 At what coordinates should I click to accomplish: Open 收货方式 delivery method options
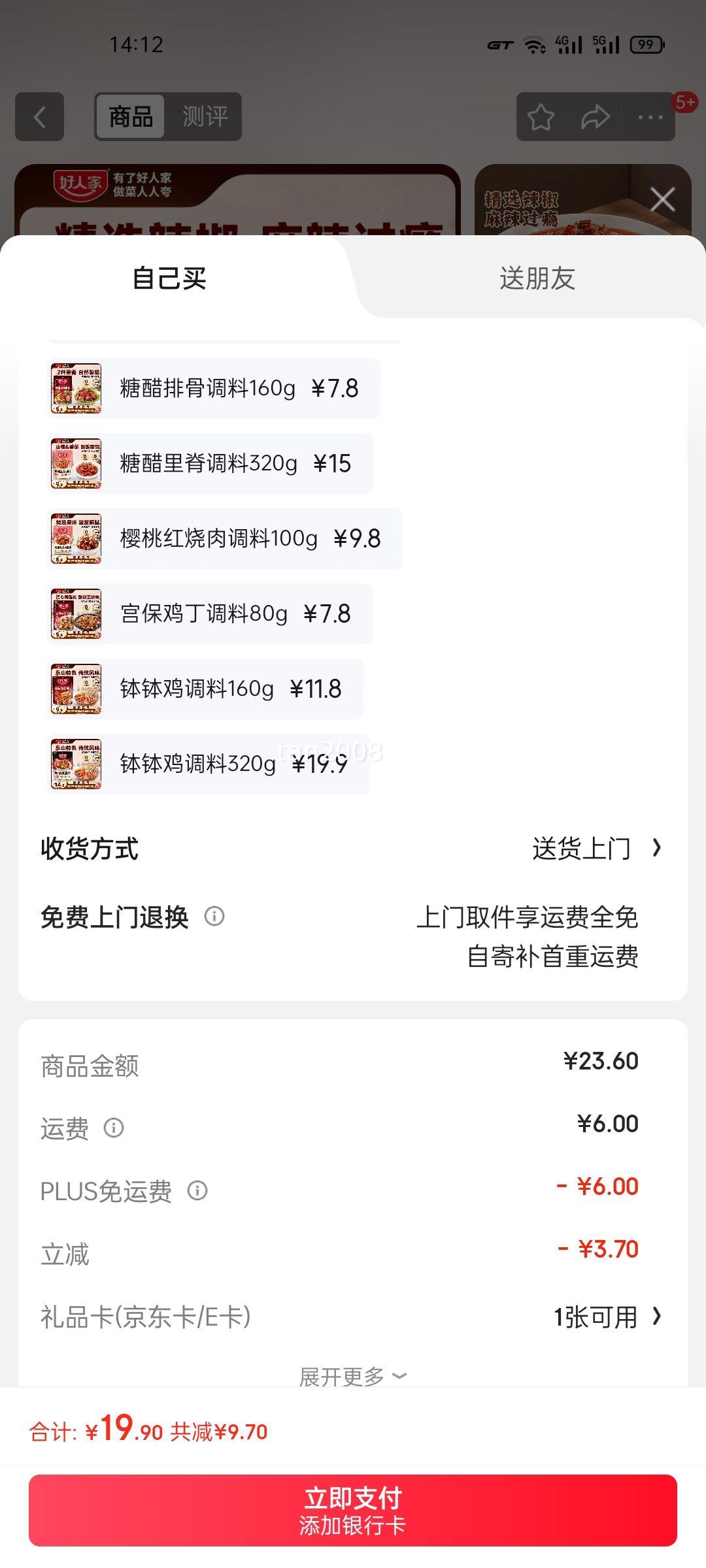click(596, 849)
